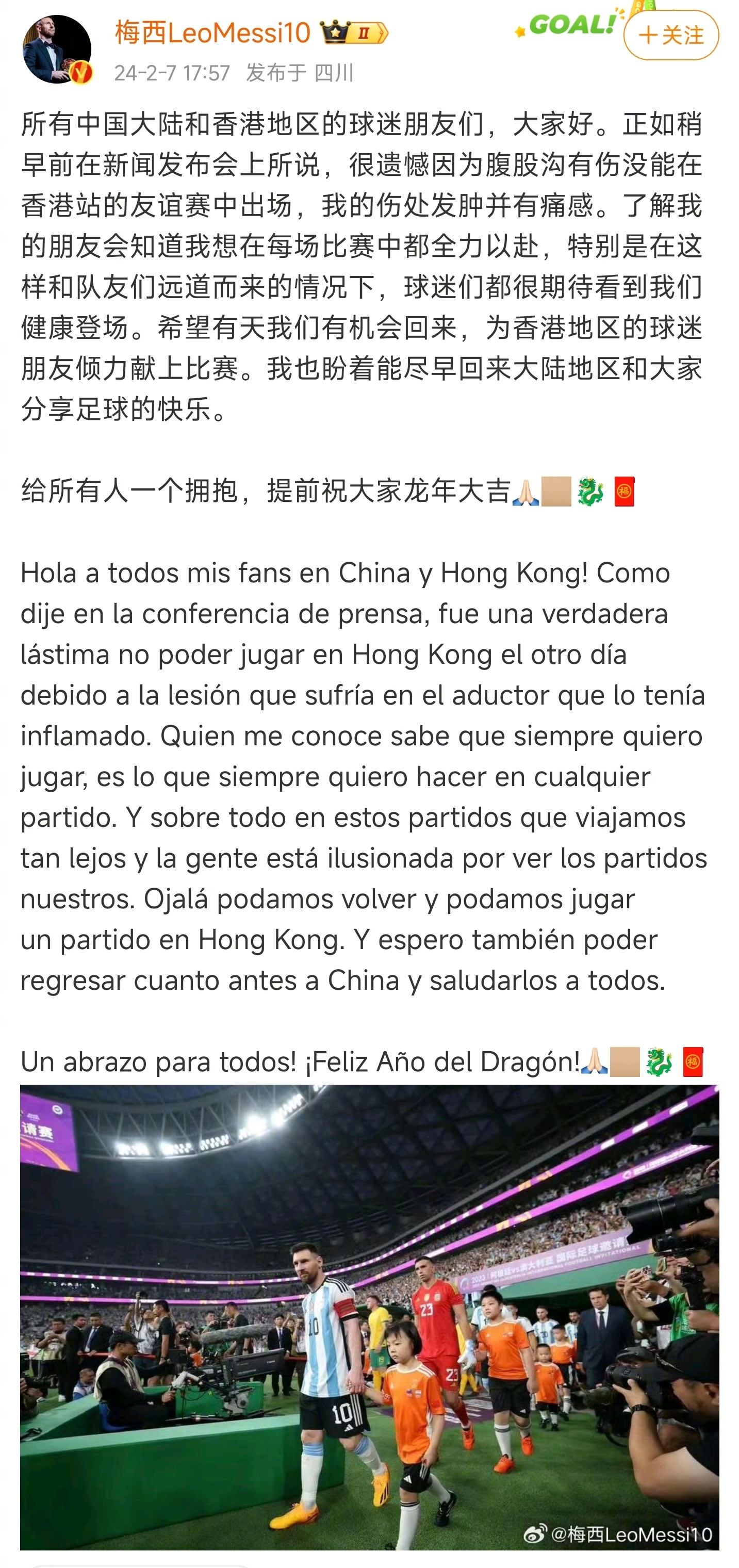This screenshot has height=1568, width=739.
Task: Open the crown membership badge
Action: pos(354,33)
